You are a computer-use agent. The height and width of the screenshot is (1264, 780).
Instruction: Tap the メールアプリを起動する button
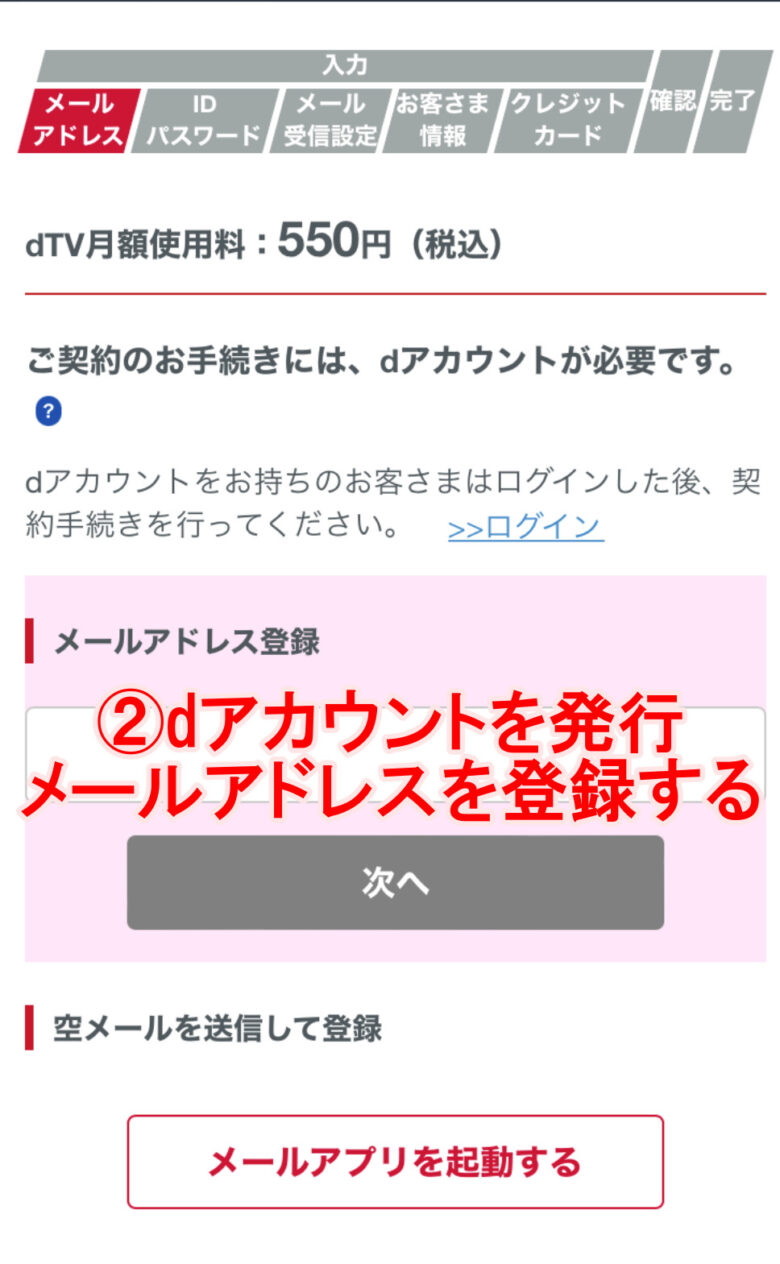point(395,1162)
